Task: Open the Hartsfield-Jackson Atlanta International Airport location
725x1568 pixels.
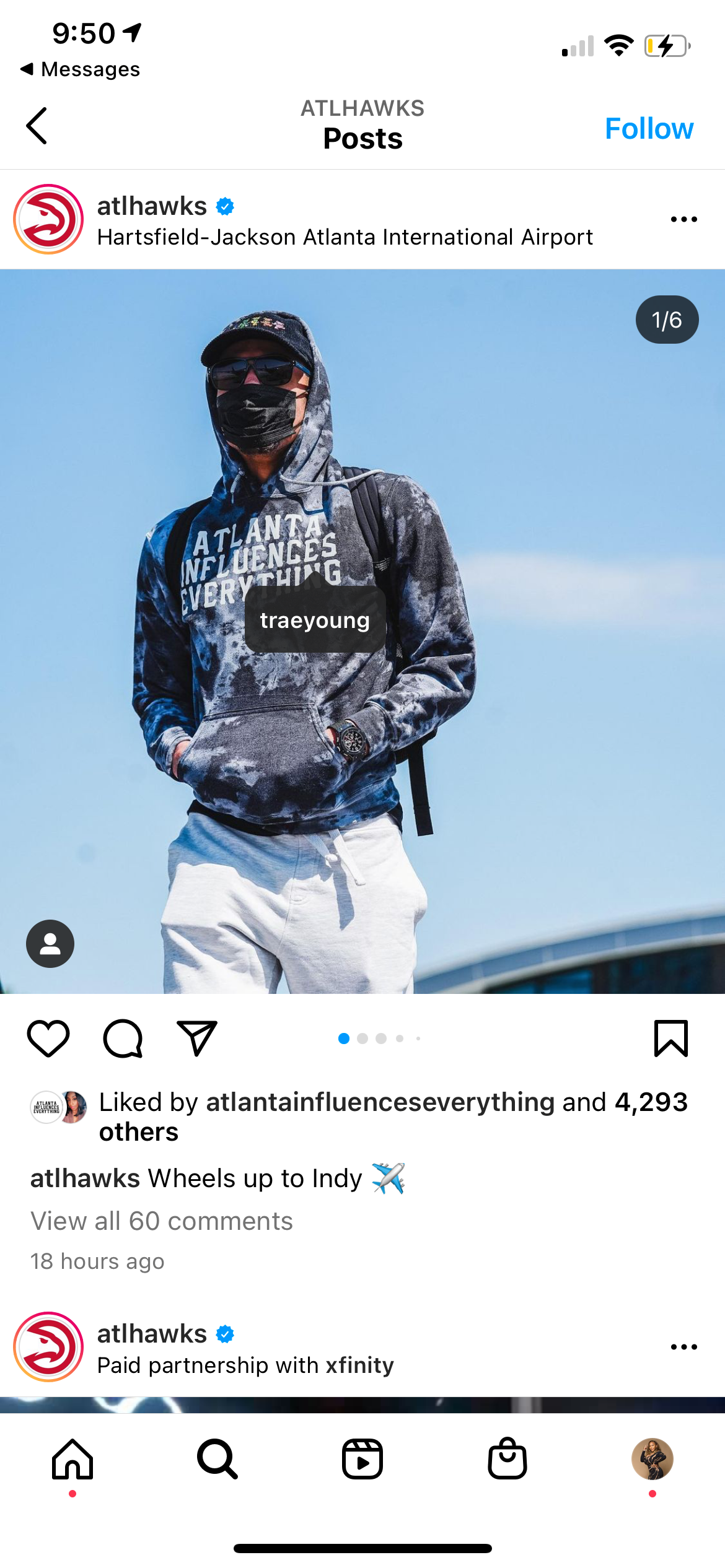Action: (345, 237)
